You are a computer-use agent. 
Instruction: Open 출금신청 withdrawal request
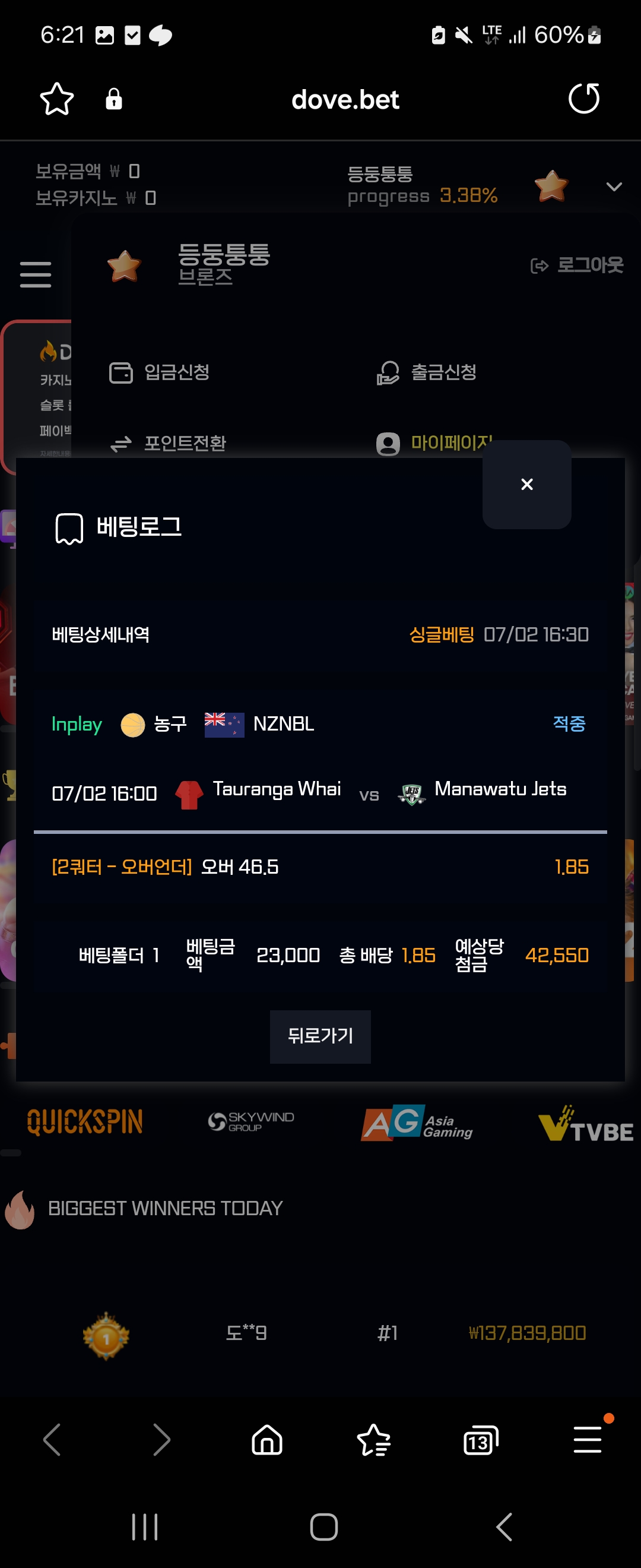(426, 372)
